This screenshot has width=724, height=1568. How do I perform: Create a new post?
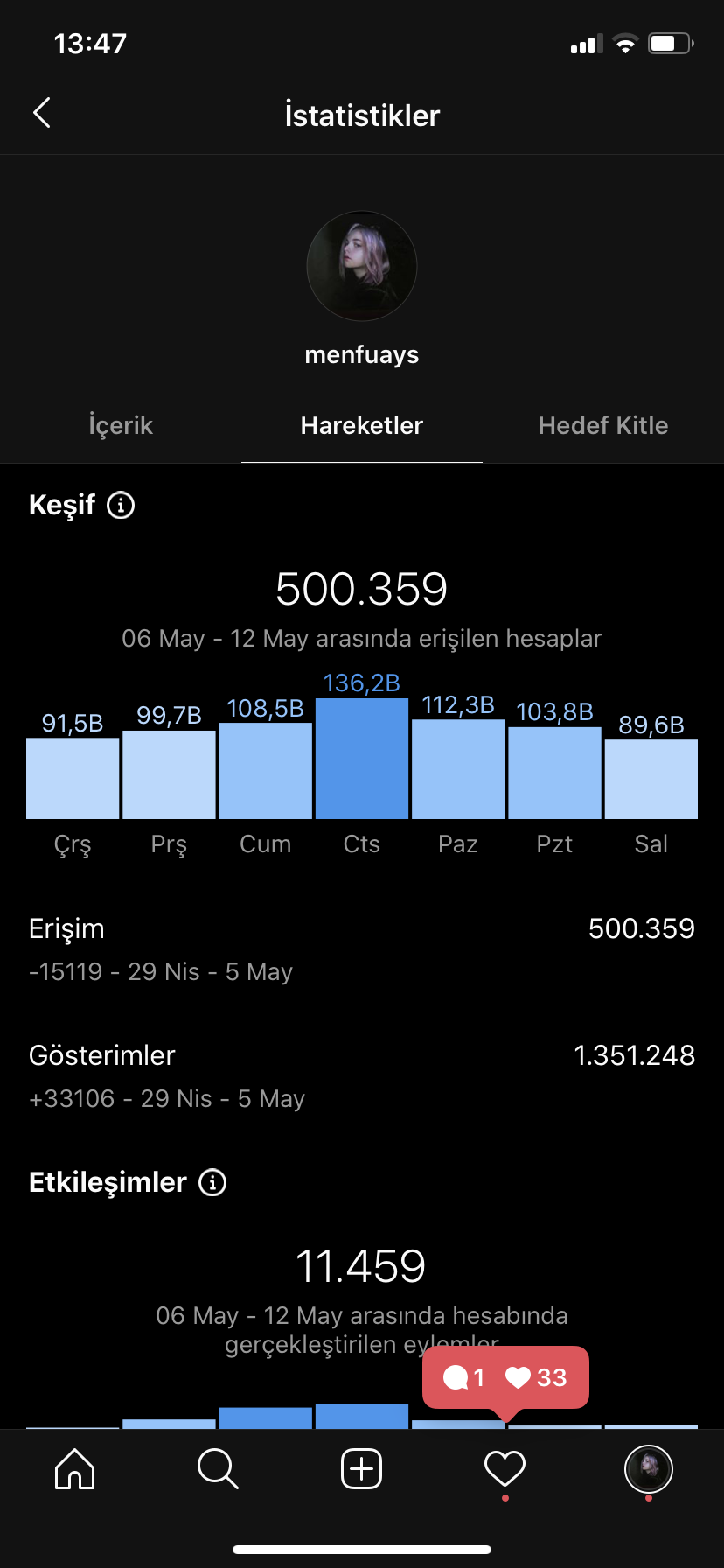[x=362, y=1468]
